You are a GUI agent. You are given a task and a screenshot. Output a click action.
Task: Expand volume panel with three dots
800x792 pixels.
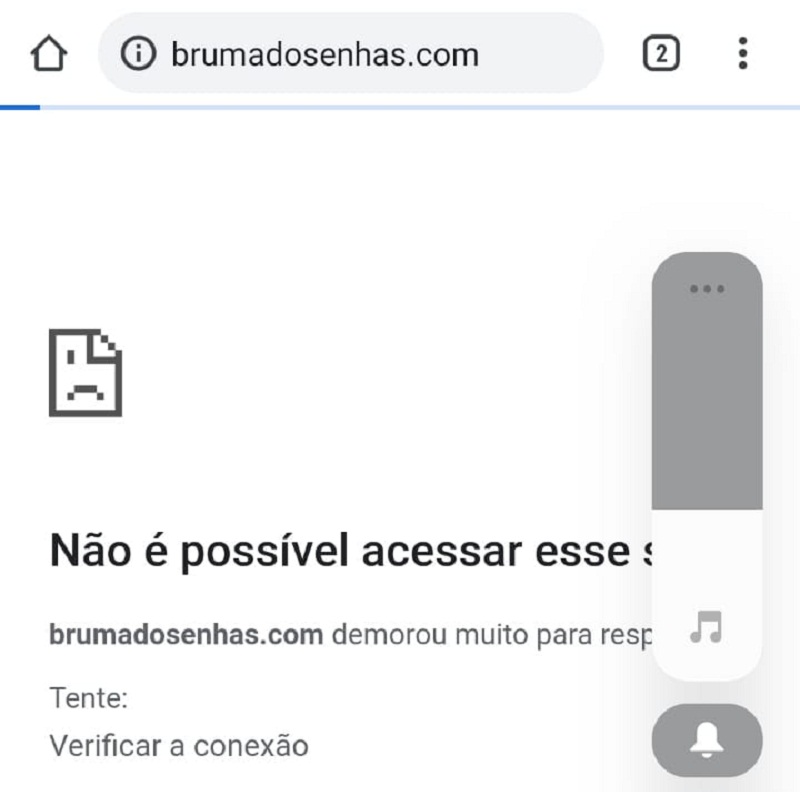(x=706, y=289)
